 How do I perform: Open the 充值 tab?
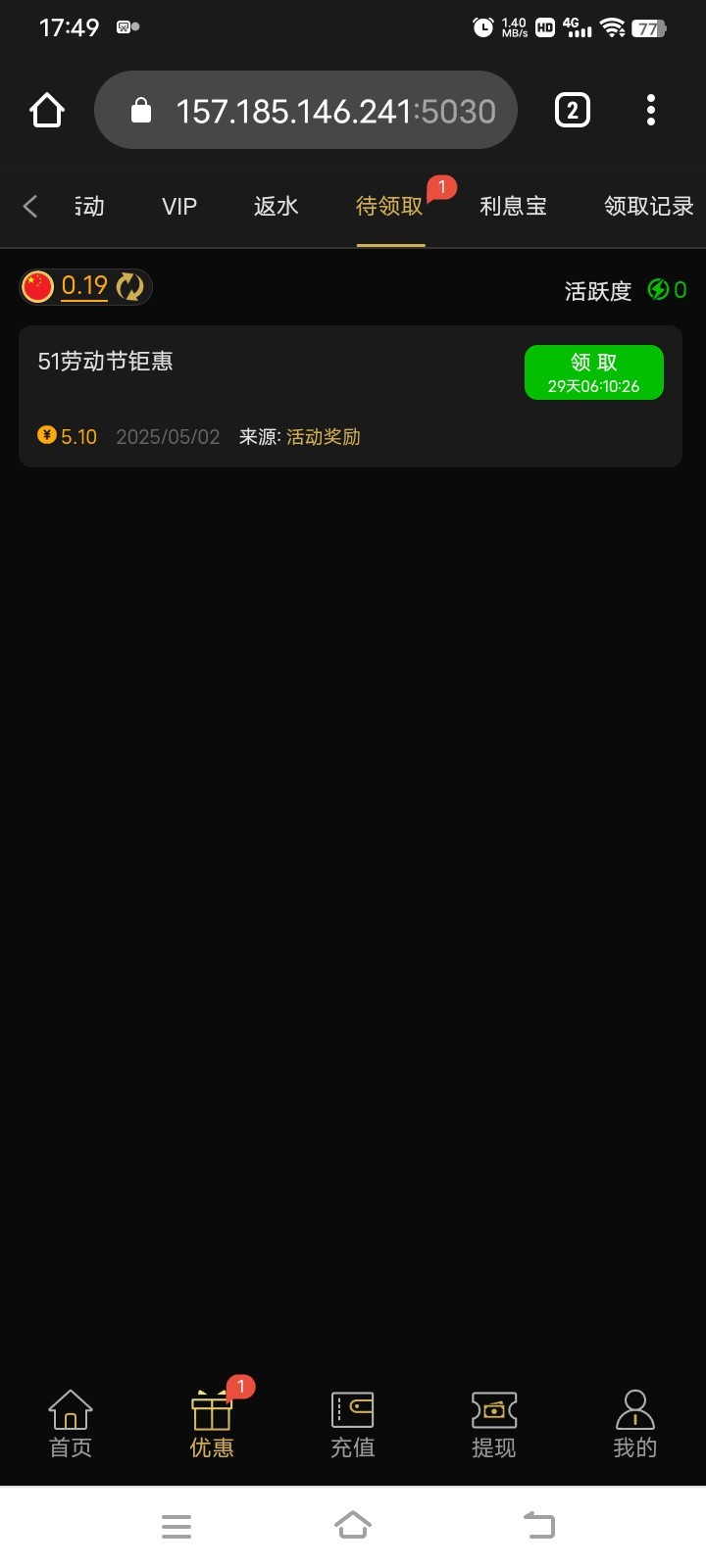pos(353,1424)
